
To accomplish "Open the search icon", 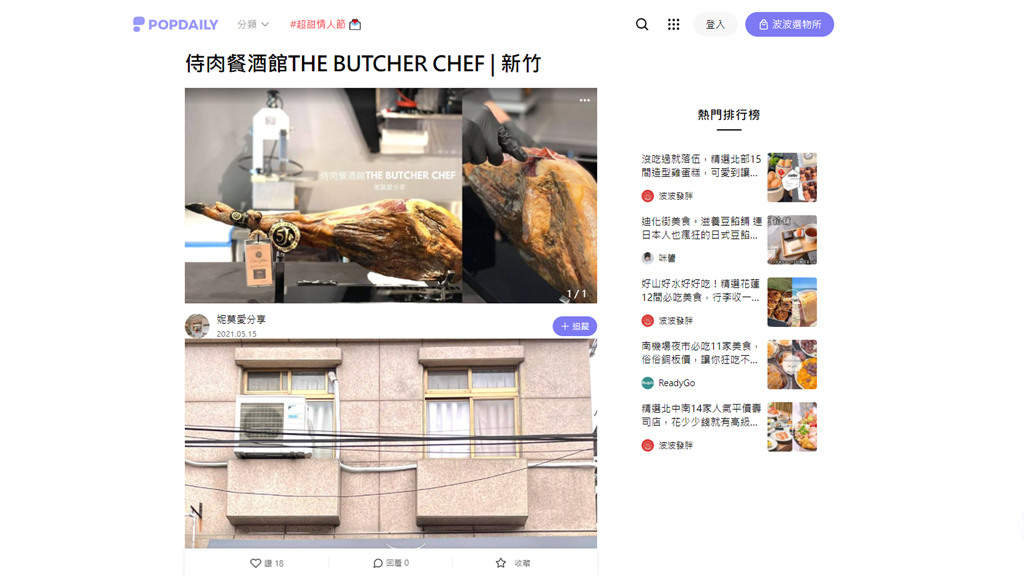I will (642, 24).
